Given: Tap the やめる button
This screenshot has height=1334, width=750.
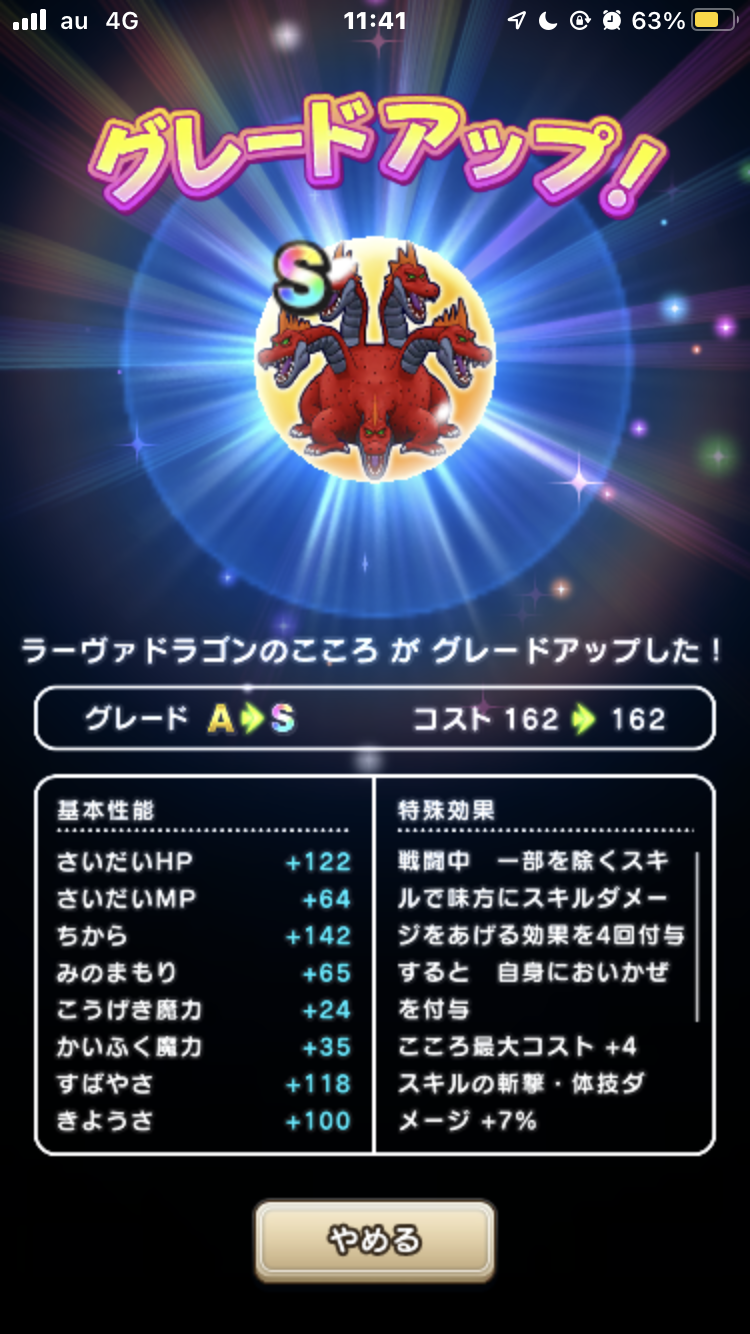Looking at the screenshot, I should coord(375,1241).
